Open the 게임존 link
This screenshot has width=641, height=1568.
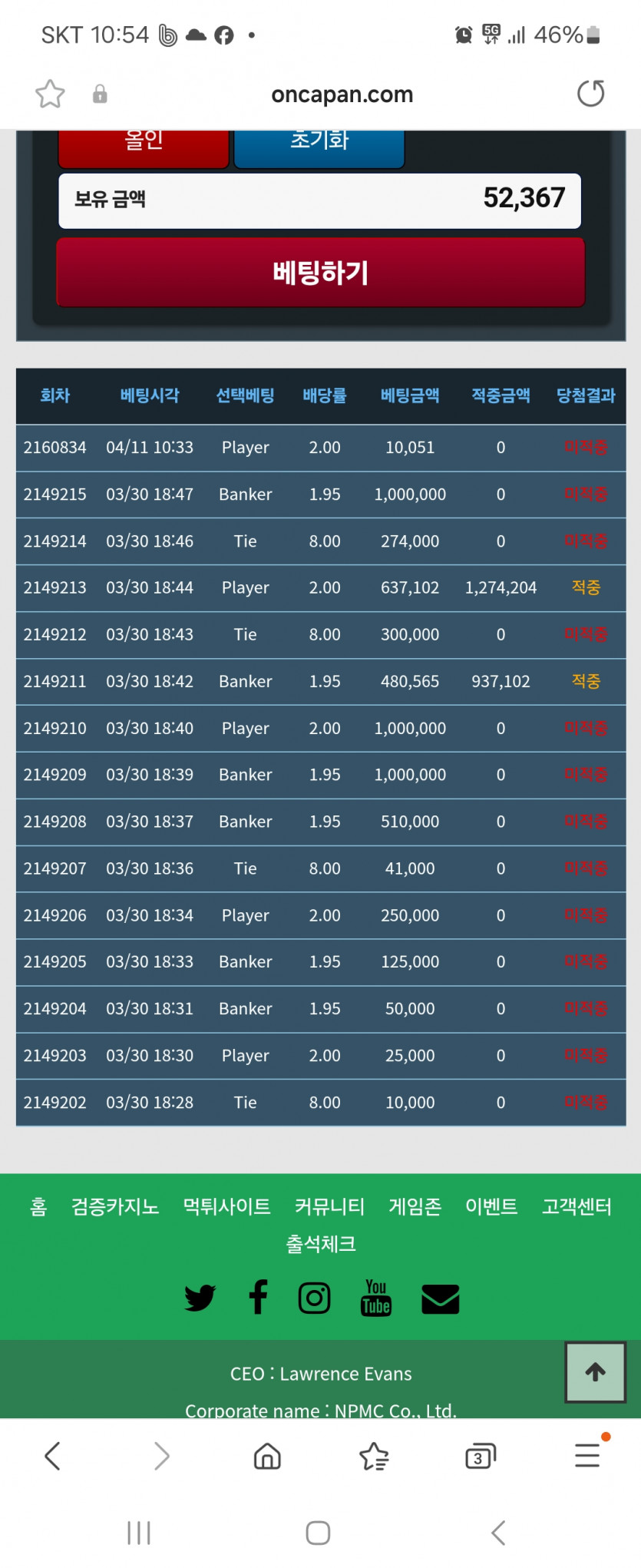415,1206
